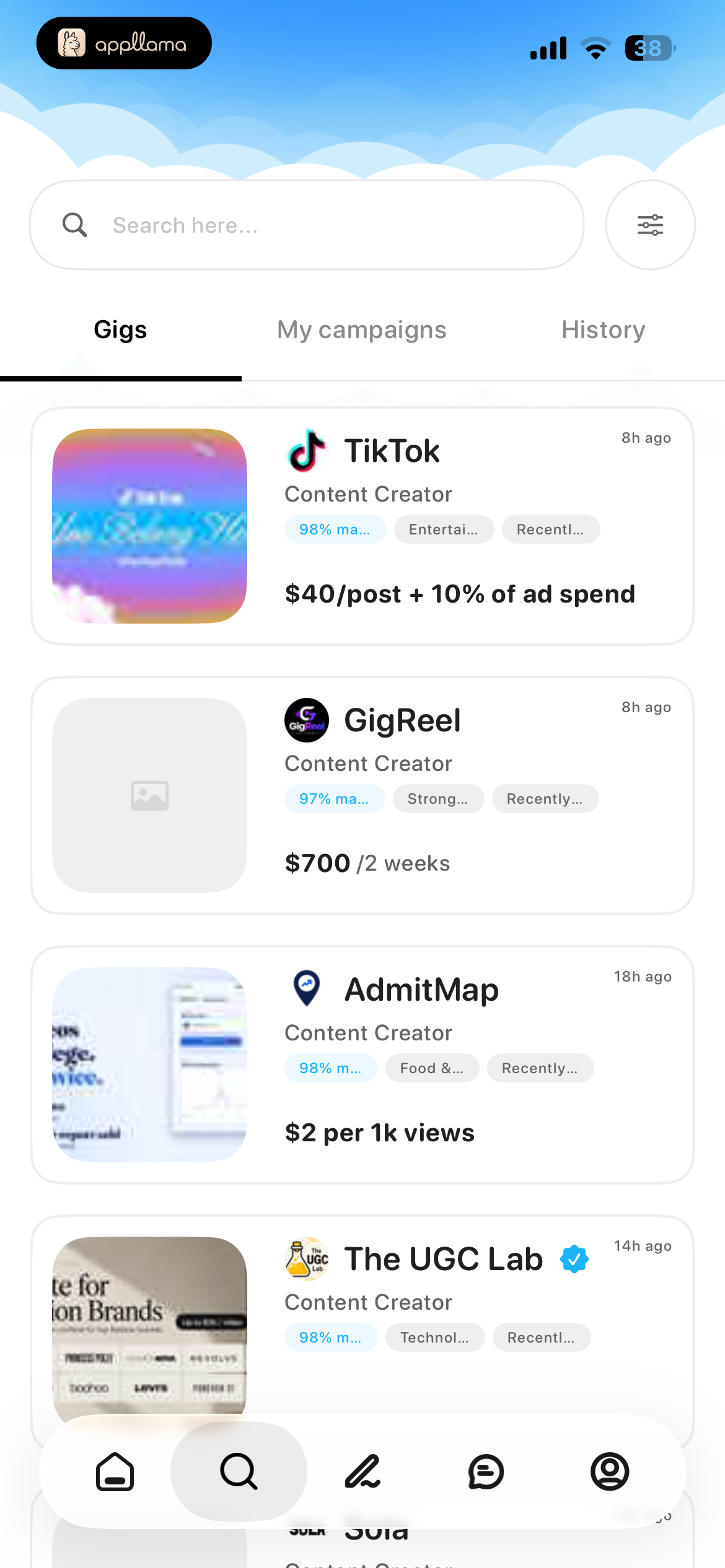
Task: Open the AdmitMap gig card
Action: (x=362, y=1065)
